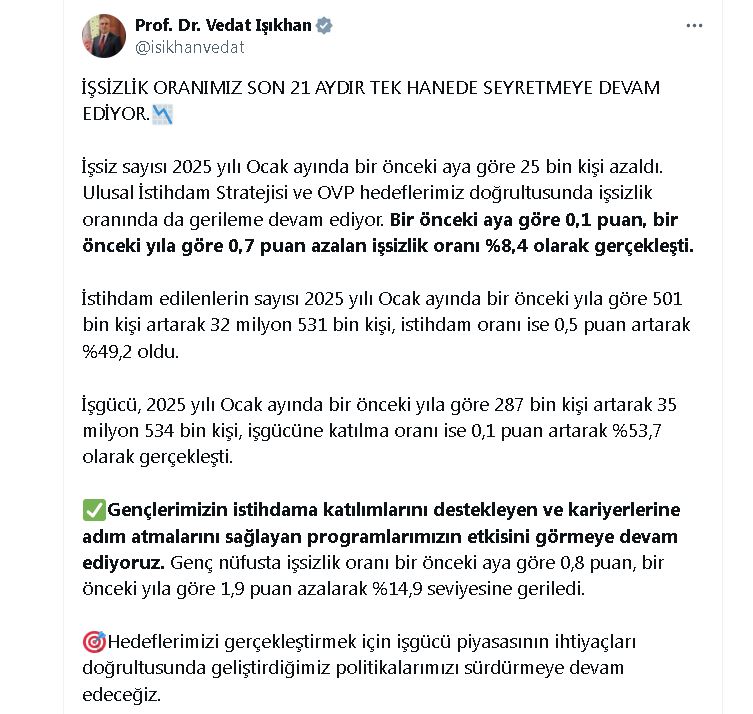This screenshot has height=714, width=753.
Task: Open the @isikhanvedat handle
Action: coord(188,47)
